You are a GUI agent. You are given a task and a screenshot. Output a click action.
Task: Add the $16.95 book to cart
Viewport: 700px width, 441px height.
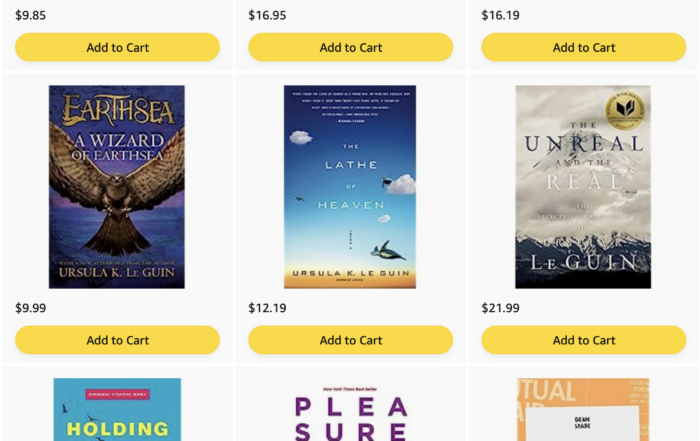[x=350, y=47]
